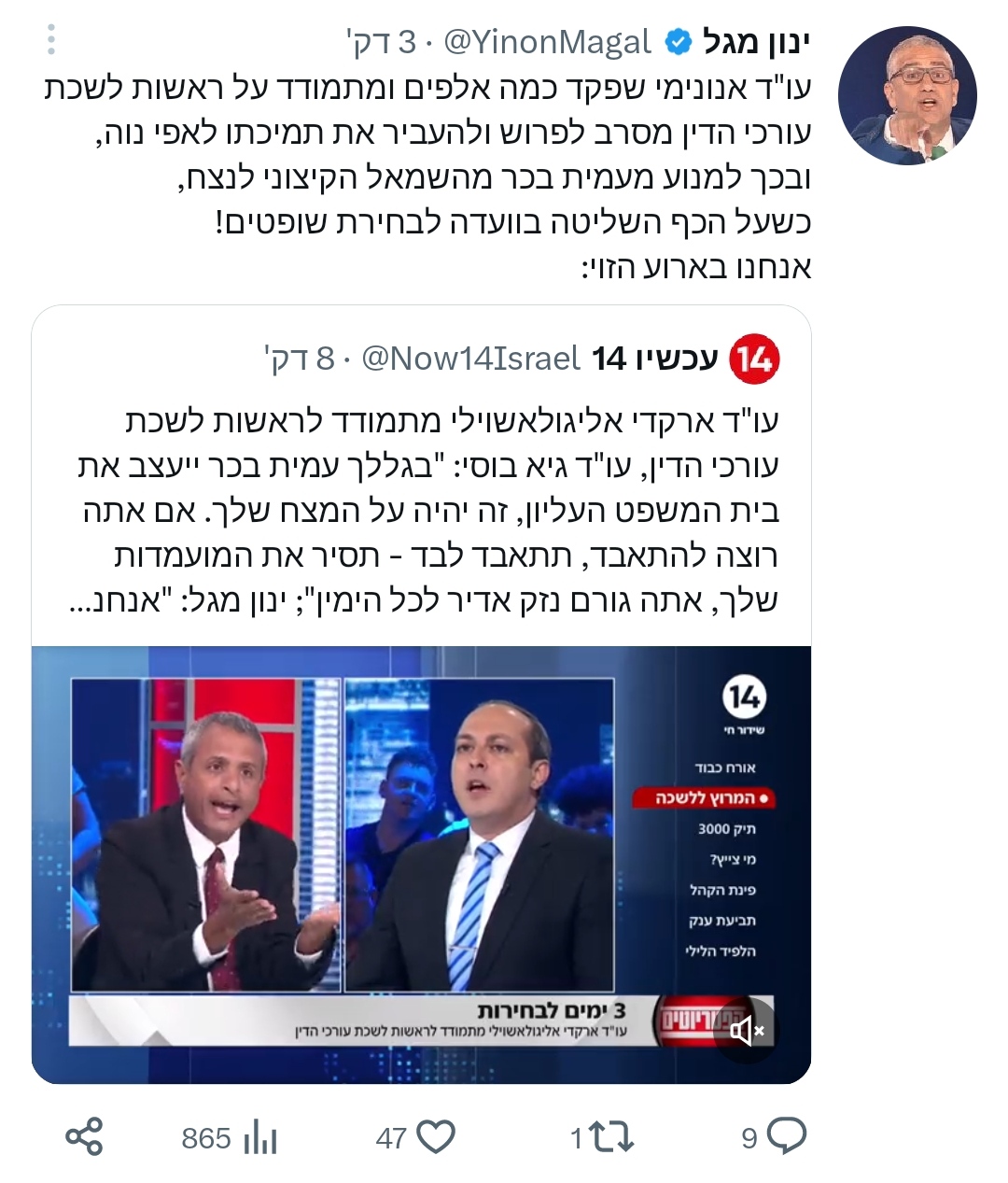1008x1183 pixels.
Task: Open the Now 14 channel avatar
Action: click(753, 358)
